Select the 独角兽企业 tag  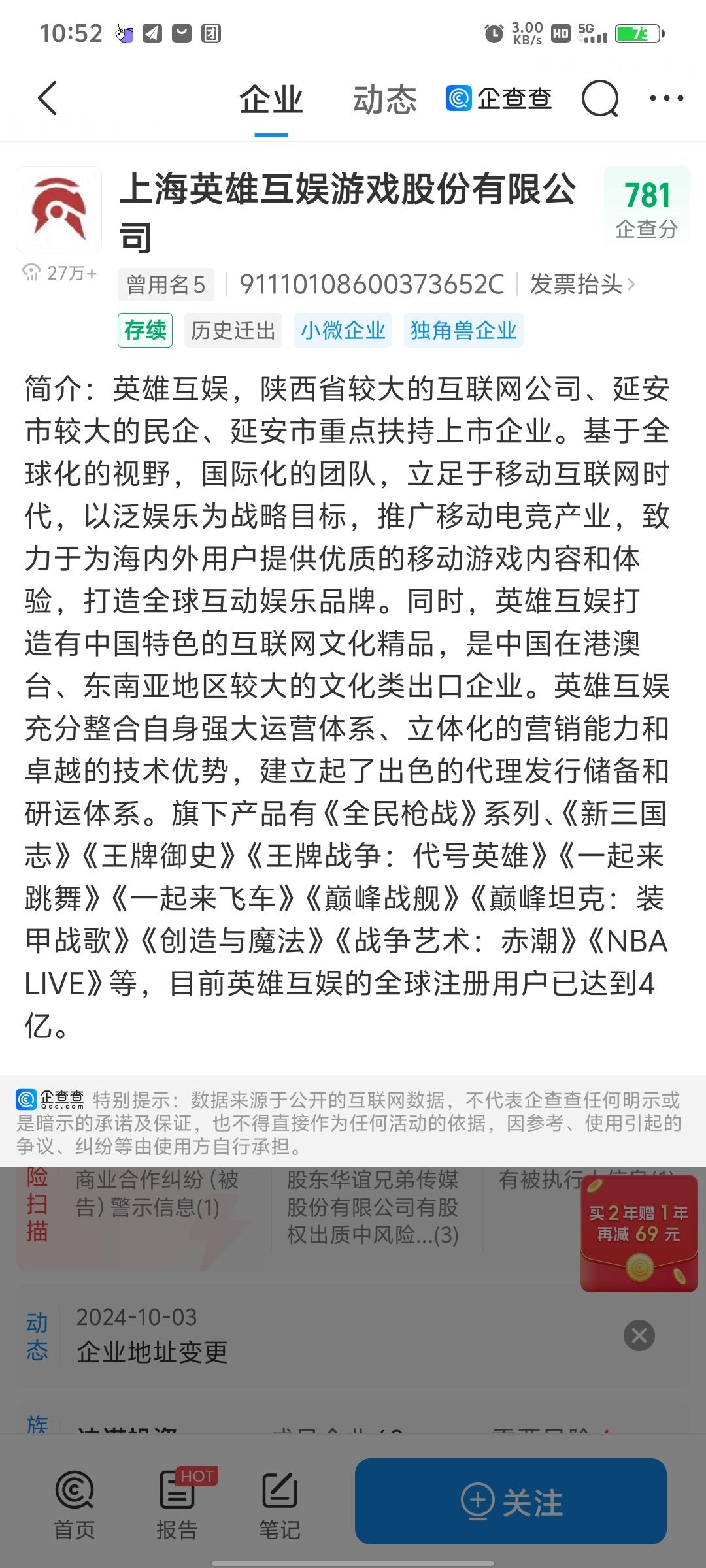(x=463, y=331)
